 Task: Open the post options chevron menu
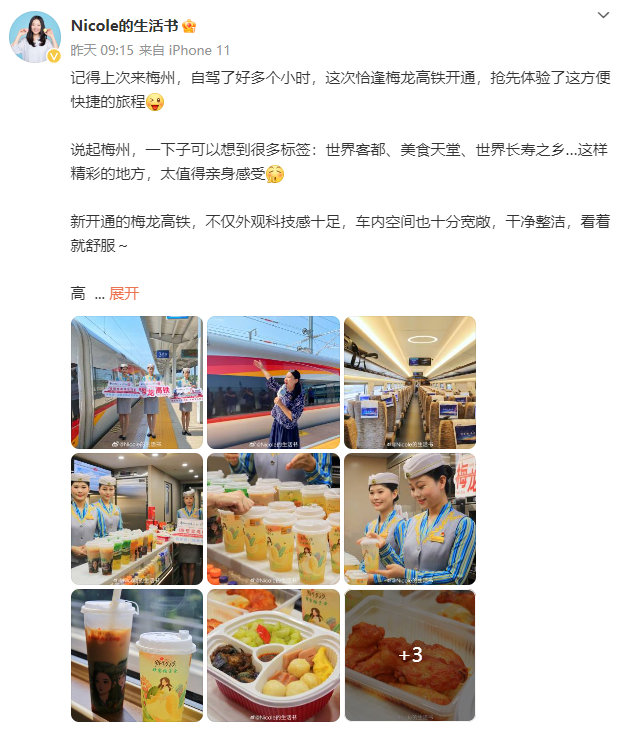pyautogui.click(x=602, y=16)
